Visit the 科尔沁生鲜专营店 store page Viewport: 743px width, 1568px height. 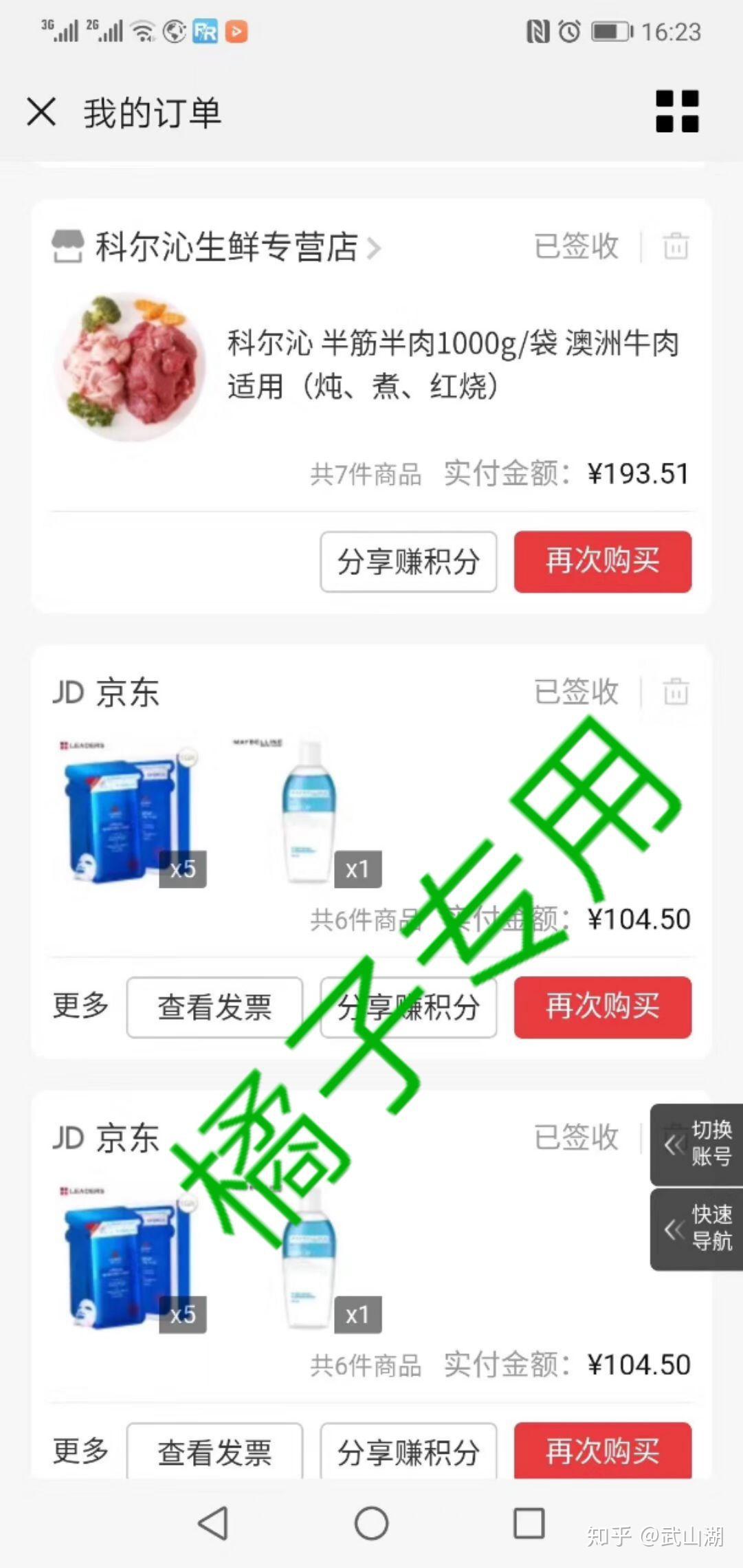point(227,248)
